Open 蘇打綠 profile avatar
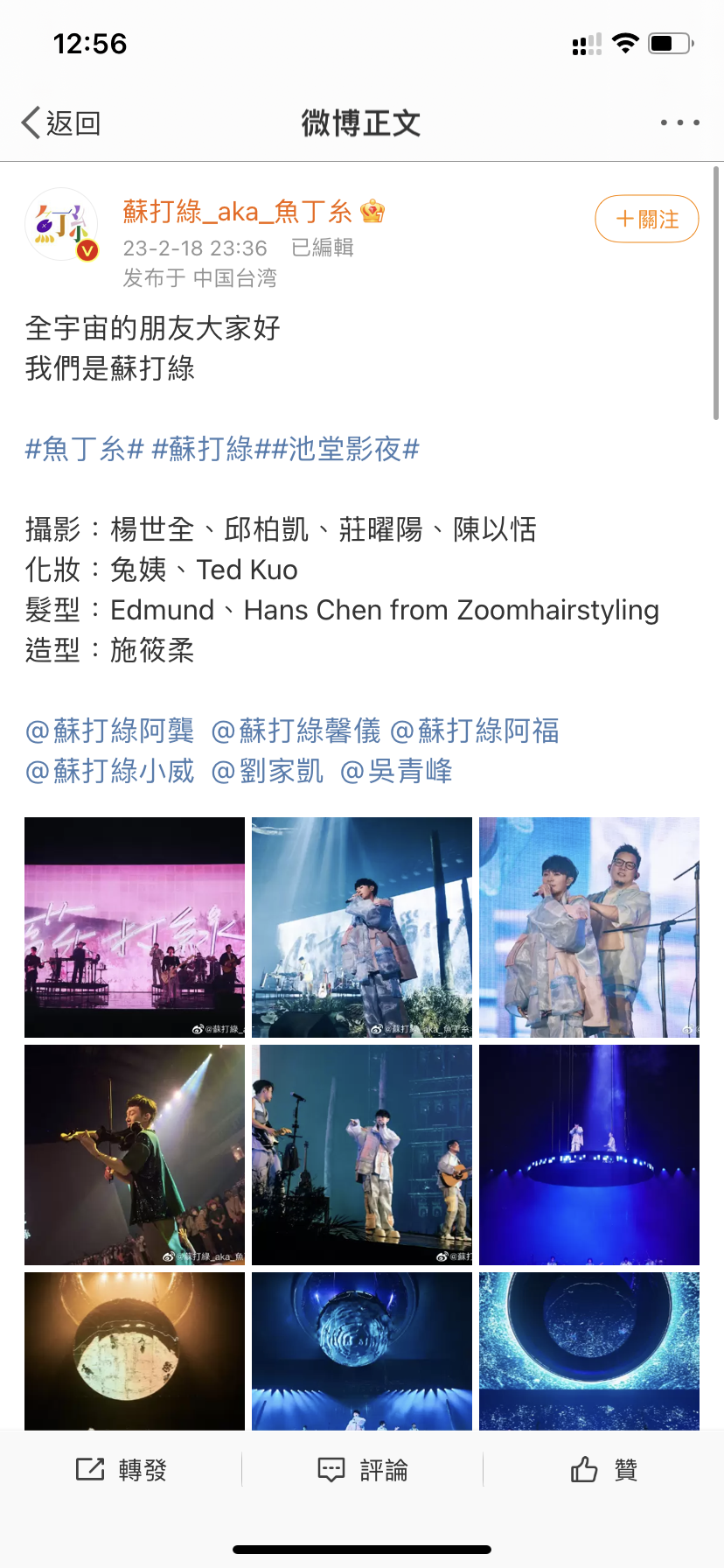724x1568 pixels. [61, 225]
